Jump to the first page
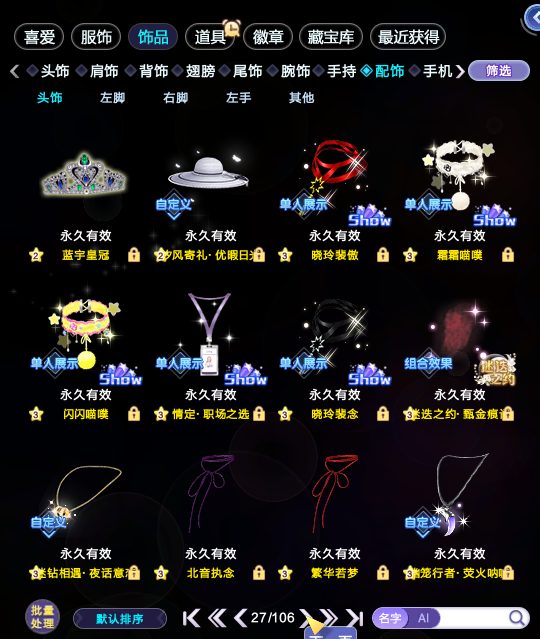This screenshot has height=639, width=540. [x=191, y=618]
